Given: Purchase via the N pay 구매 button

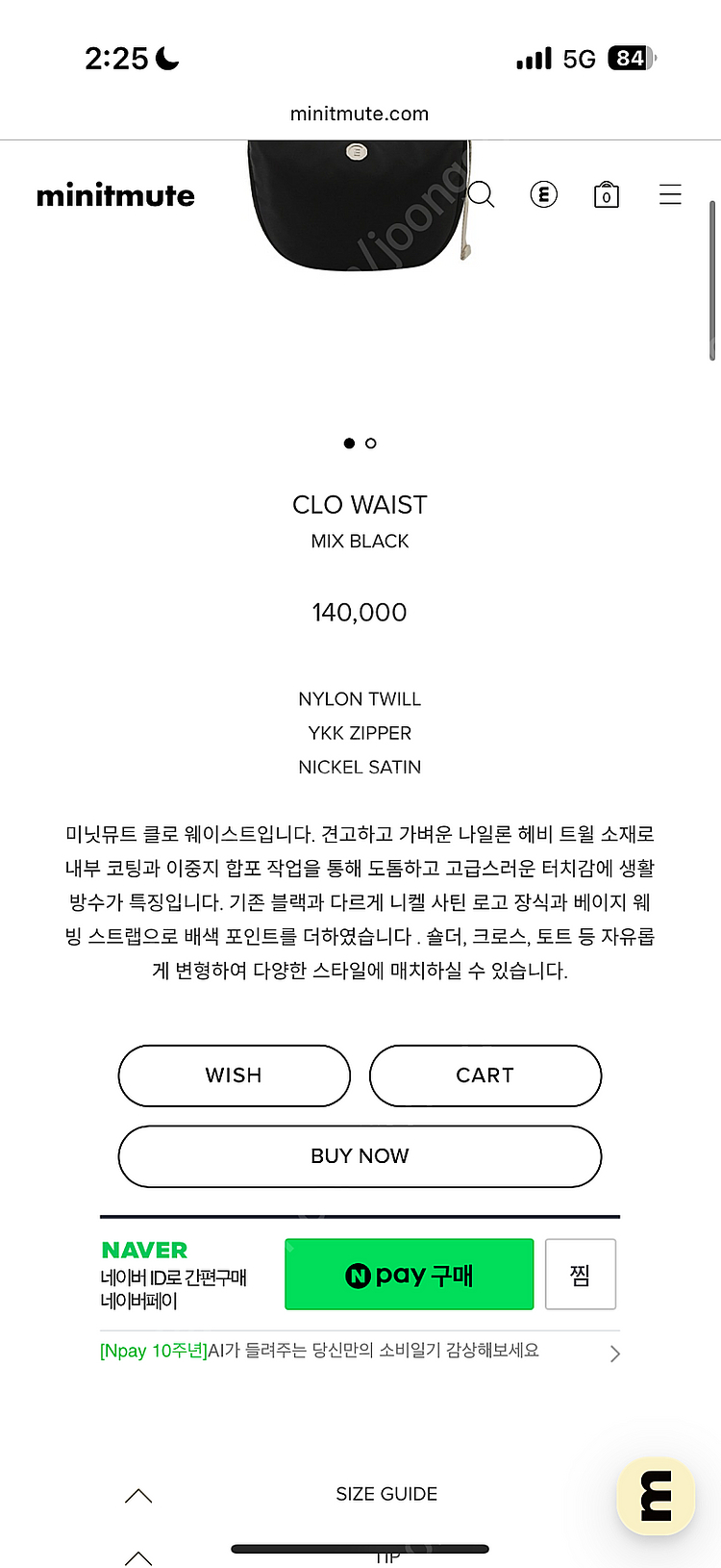Looking at the screenshot, I should click(x=409, y=1274).
